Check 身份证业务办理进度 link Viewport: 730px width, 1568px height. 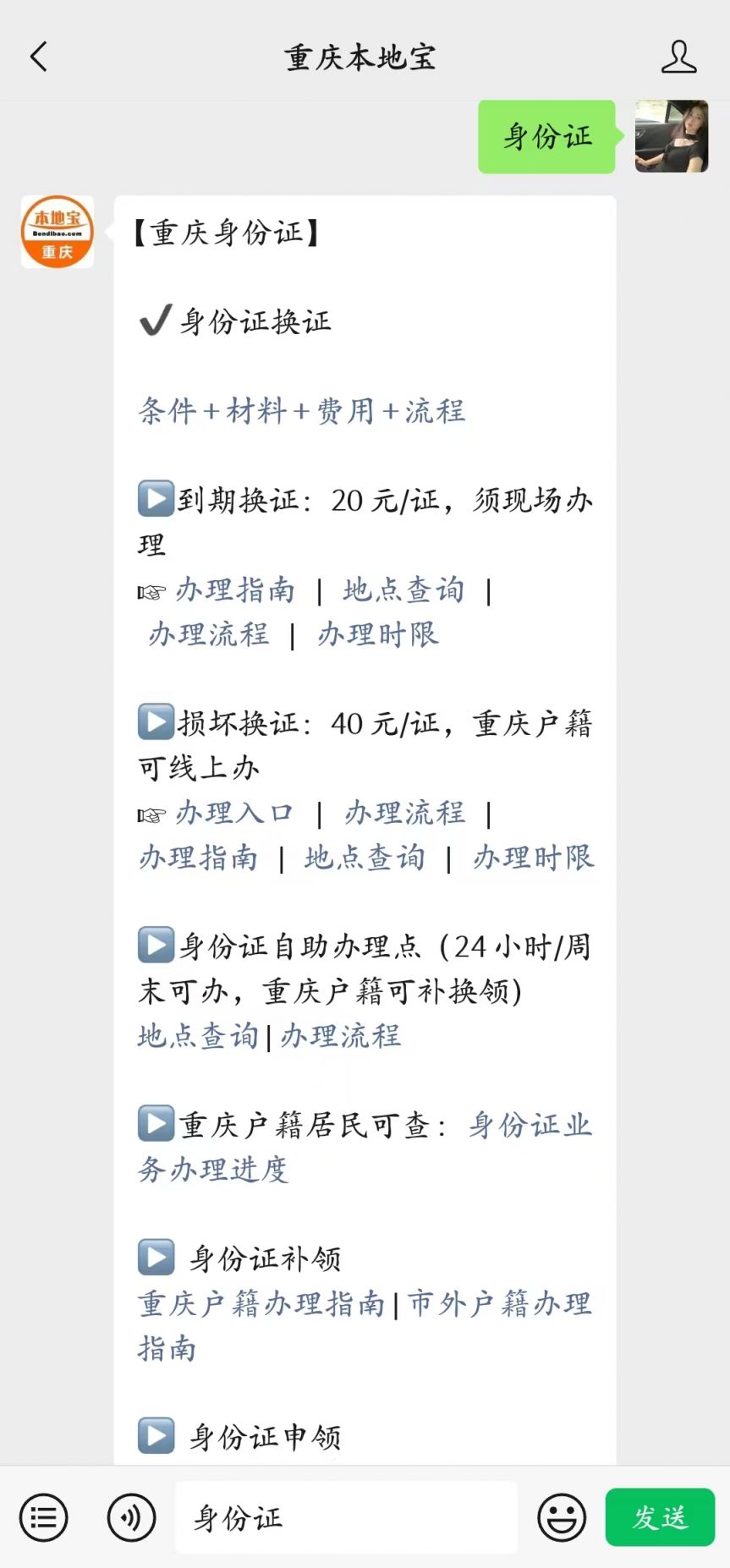pyautogui.click(x=364, y=1147)
